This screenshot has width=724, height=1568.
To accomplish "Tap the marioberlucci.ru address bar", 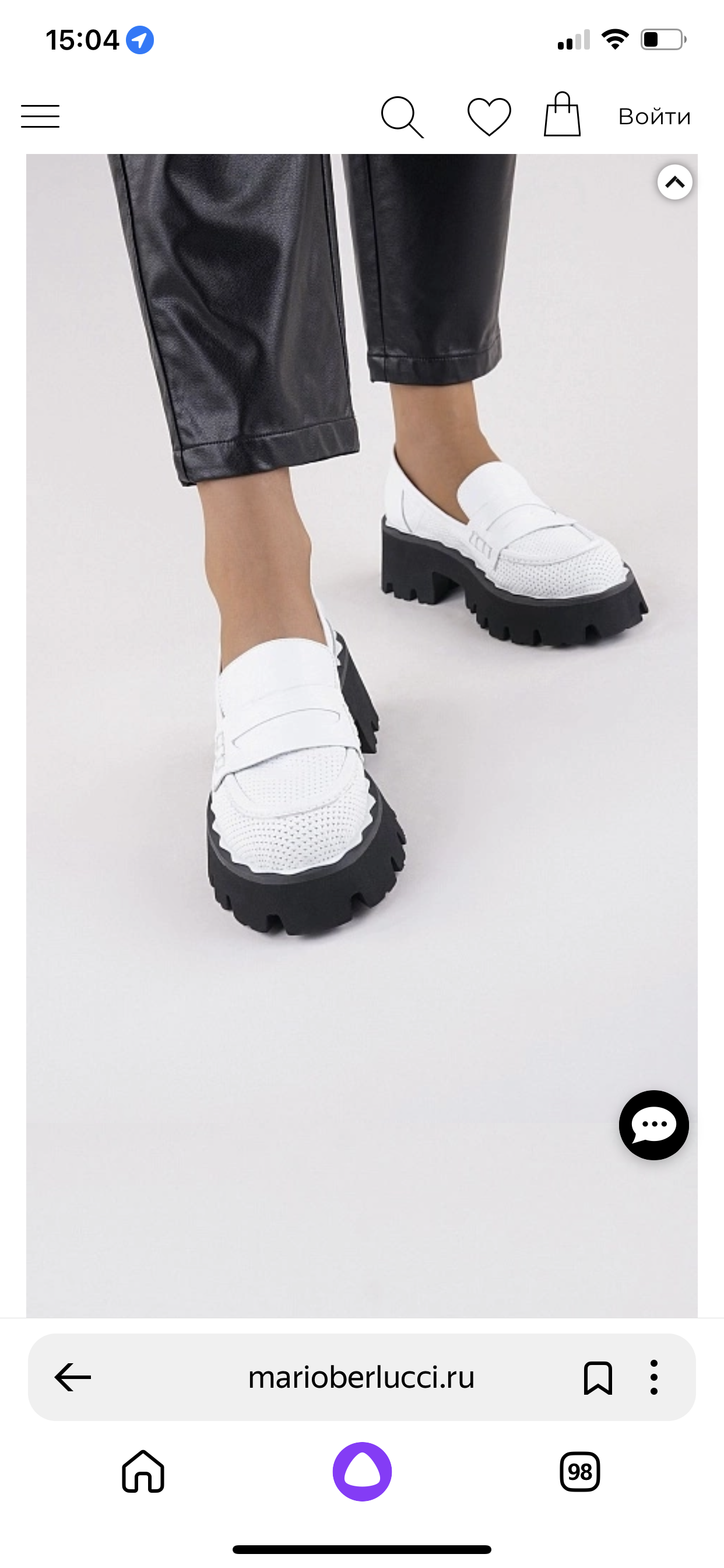I will (x=361, y=1377).
